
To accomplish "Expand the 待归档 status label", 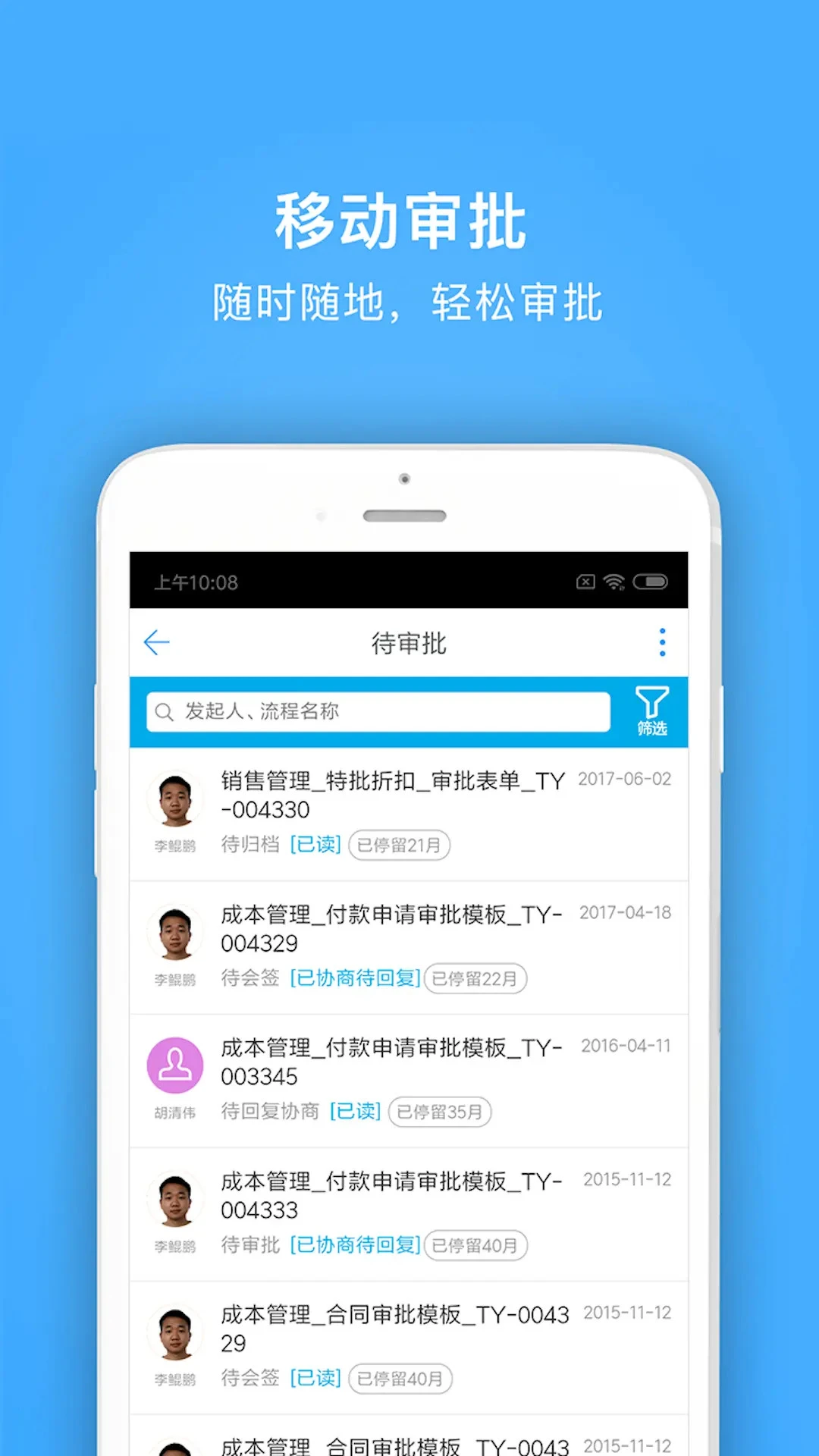I will (250, 845).
